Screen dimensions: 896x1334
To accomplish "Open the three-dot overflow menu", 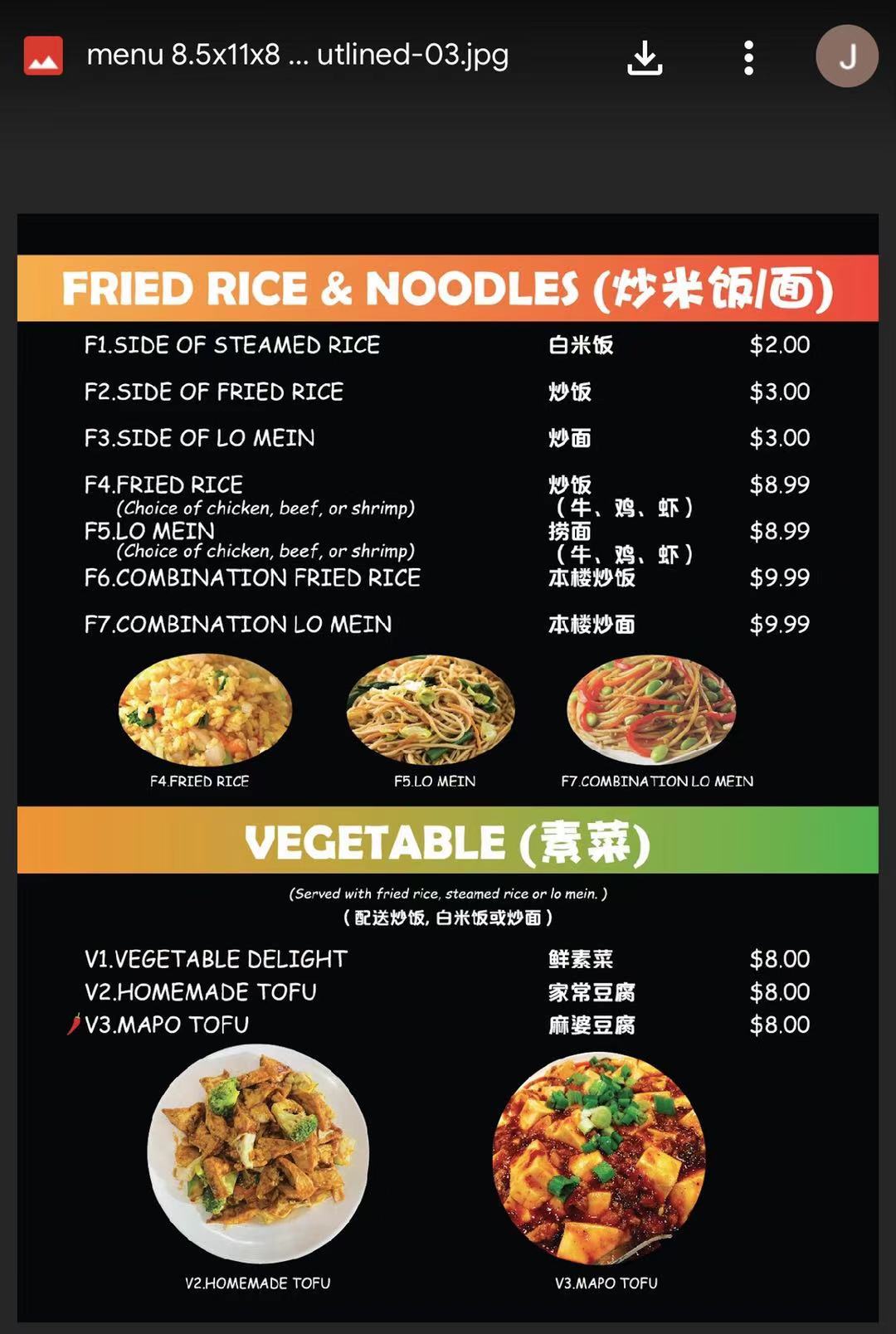I will pyautogui.click(x=748, y=58).
